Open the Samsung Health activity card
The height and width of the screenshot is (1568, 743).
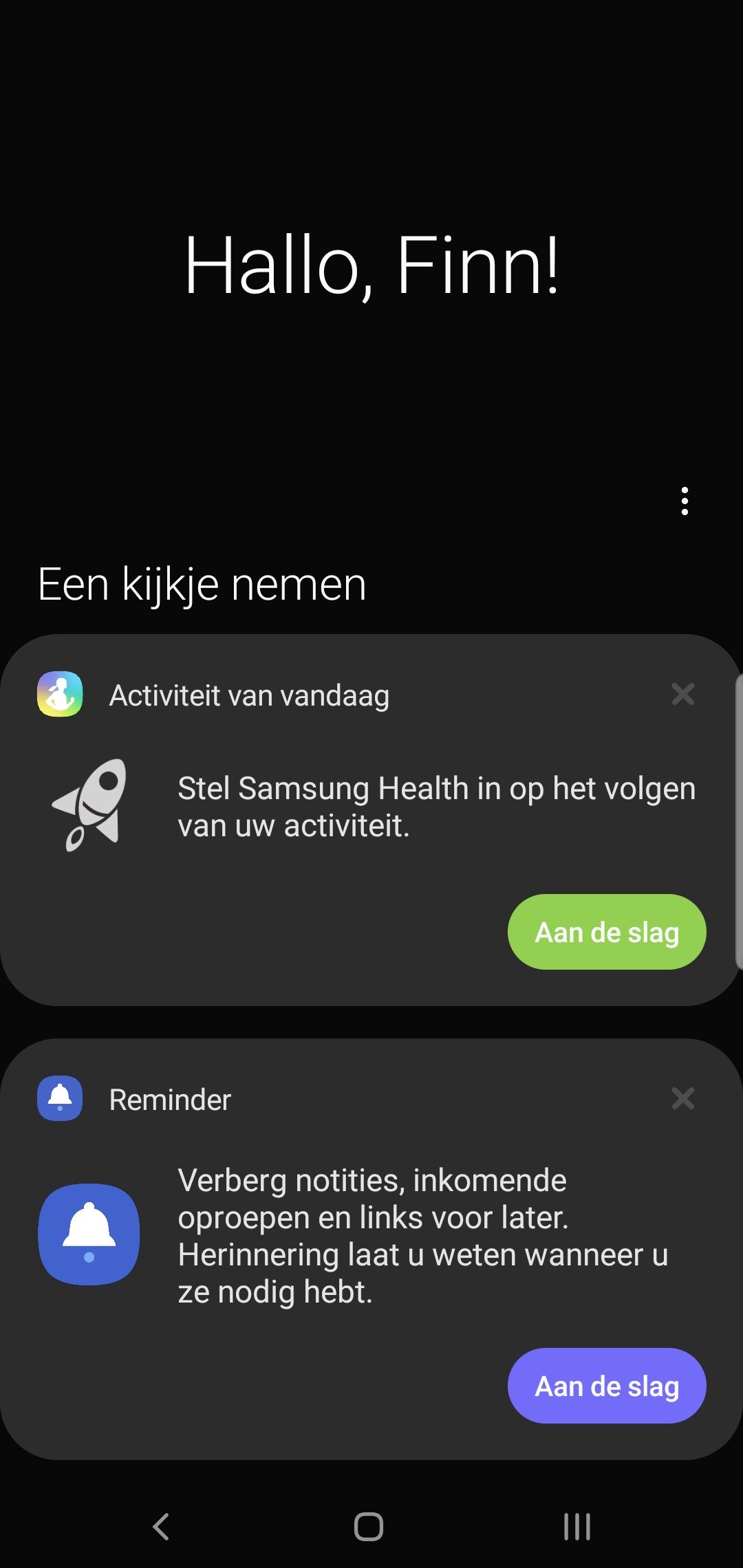pyautogui.click(x=371, y=806)
